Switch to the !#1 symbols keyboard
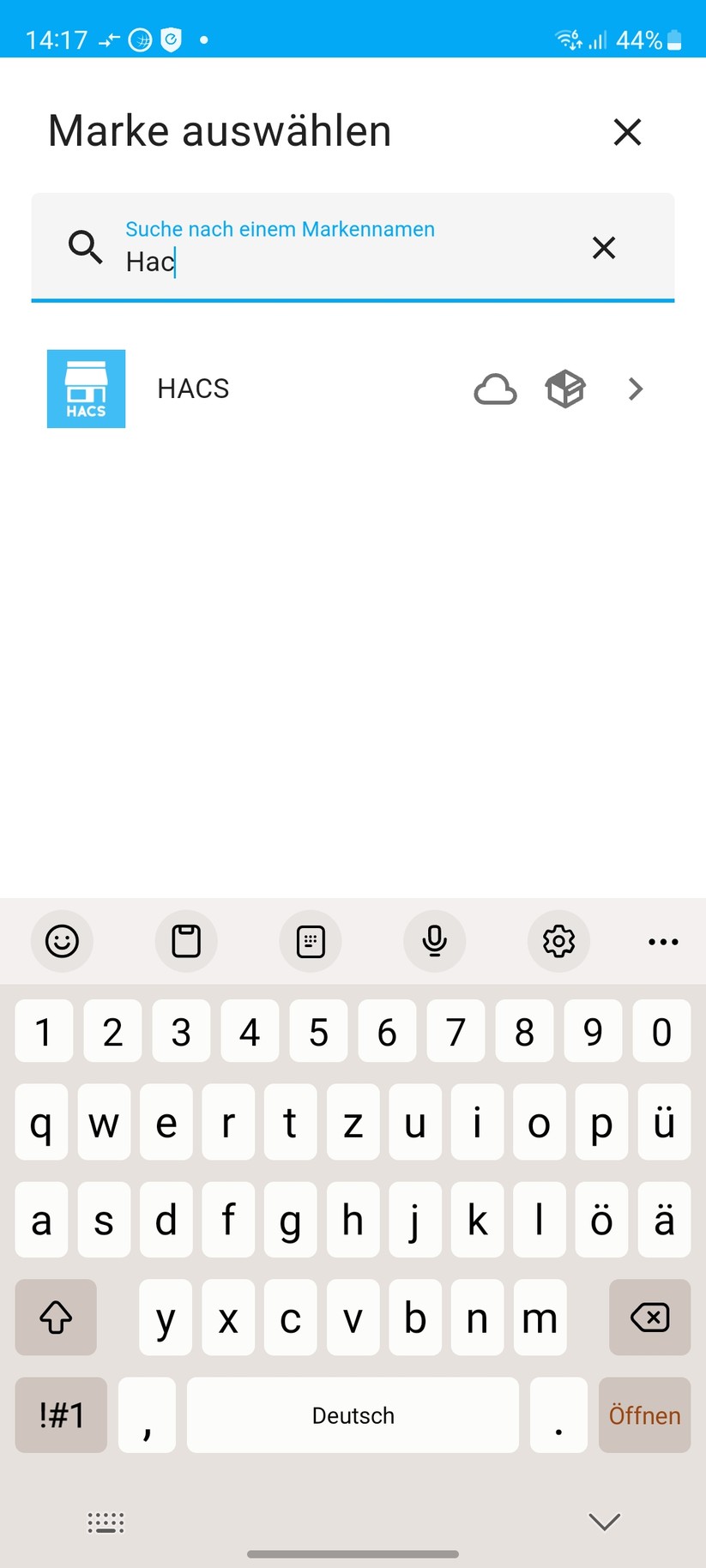Viewport: 706px width, 1568px height. coord(61,1414)
